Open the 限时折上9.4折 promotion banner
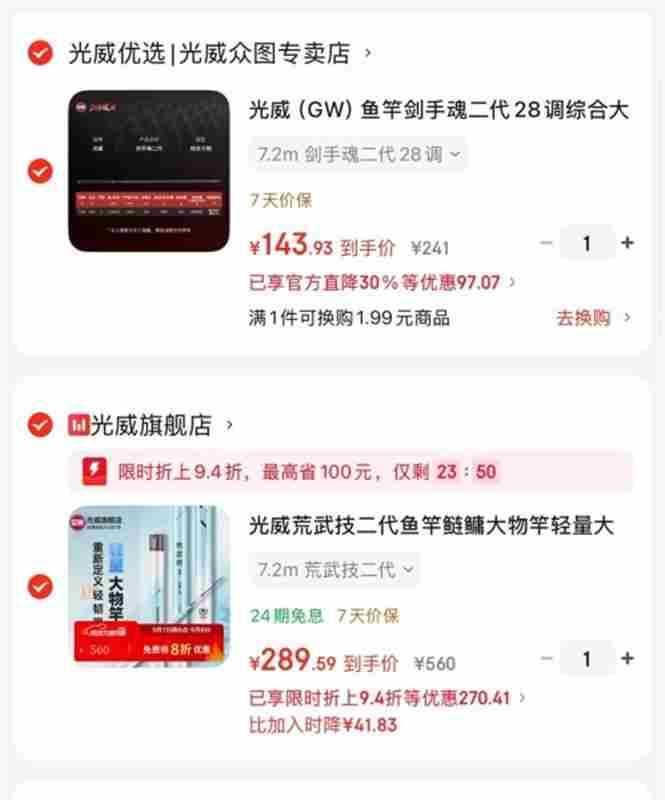 point(351,471)
